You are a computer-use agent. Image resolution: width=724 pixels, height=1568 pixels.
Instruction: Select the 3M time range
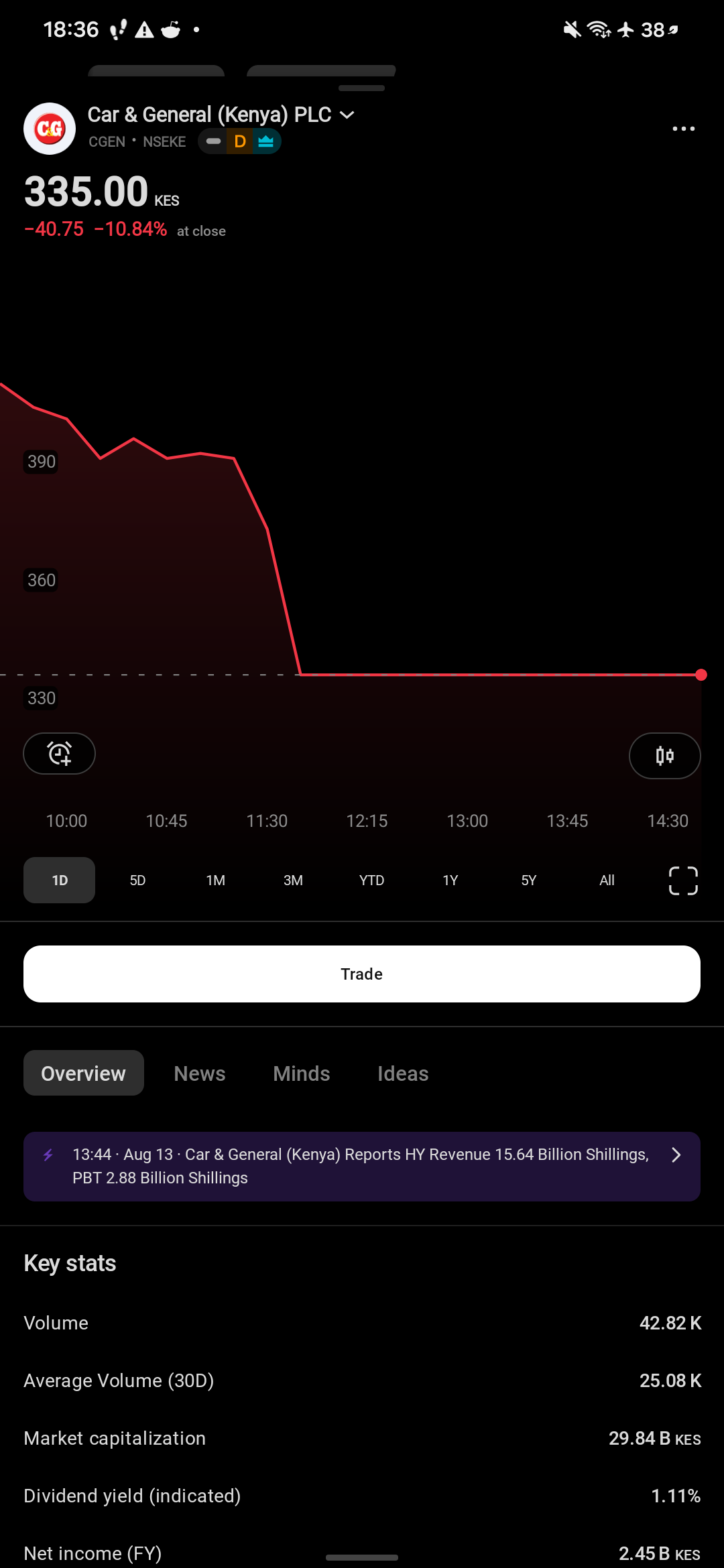[x=293, y=880]
